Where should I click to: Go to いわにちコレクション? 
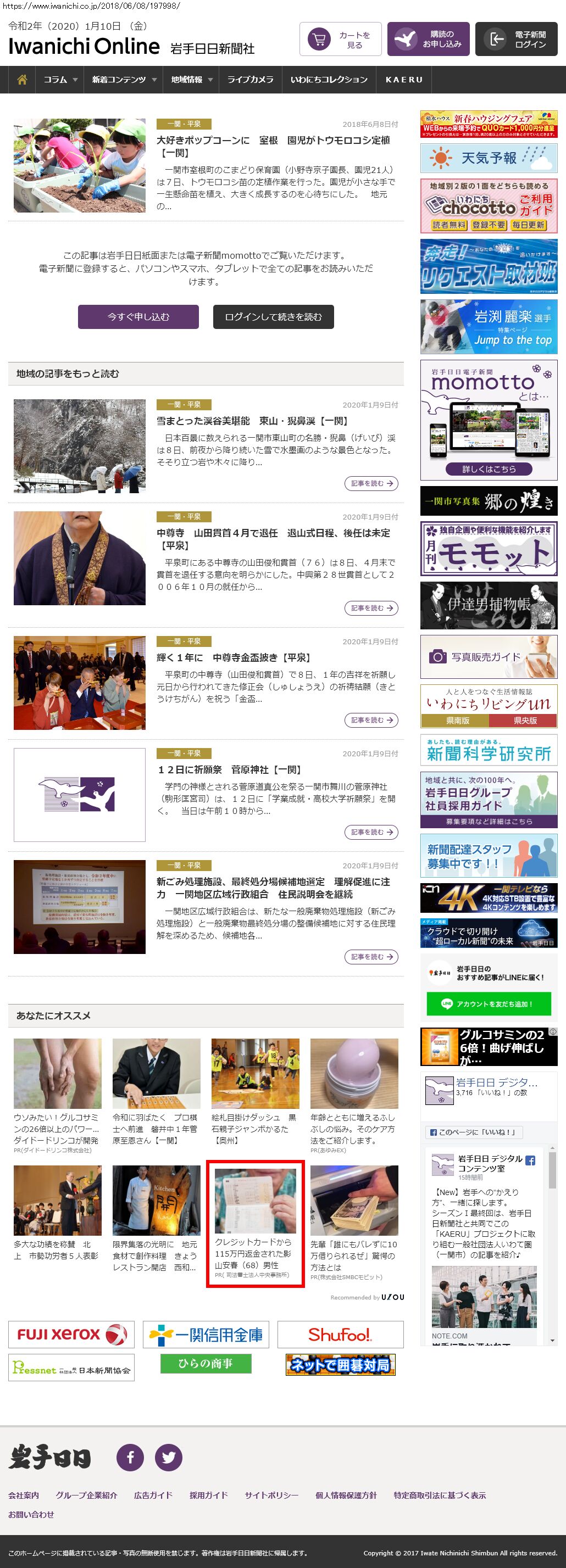click(329, 80)
